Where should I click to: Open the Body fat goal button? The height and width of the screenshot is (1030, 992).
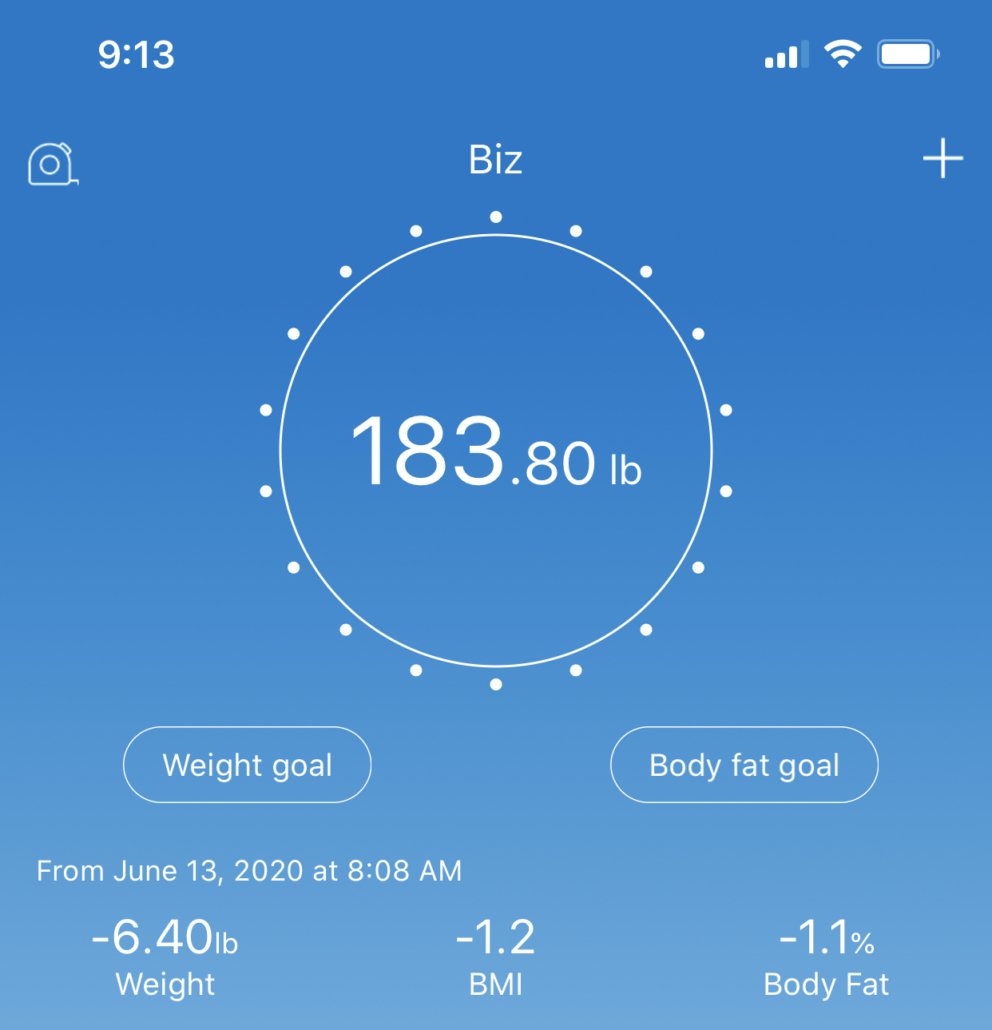click(744, 766)
